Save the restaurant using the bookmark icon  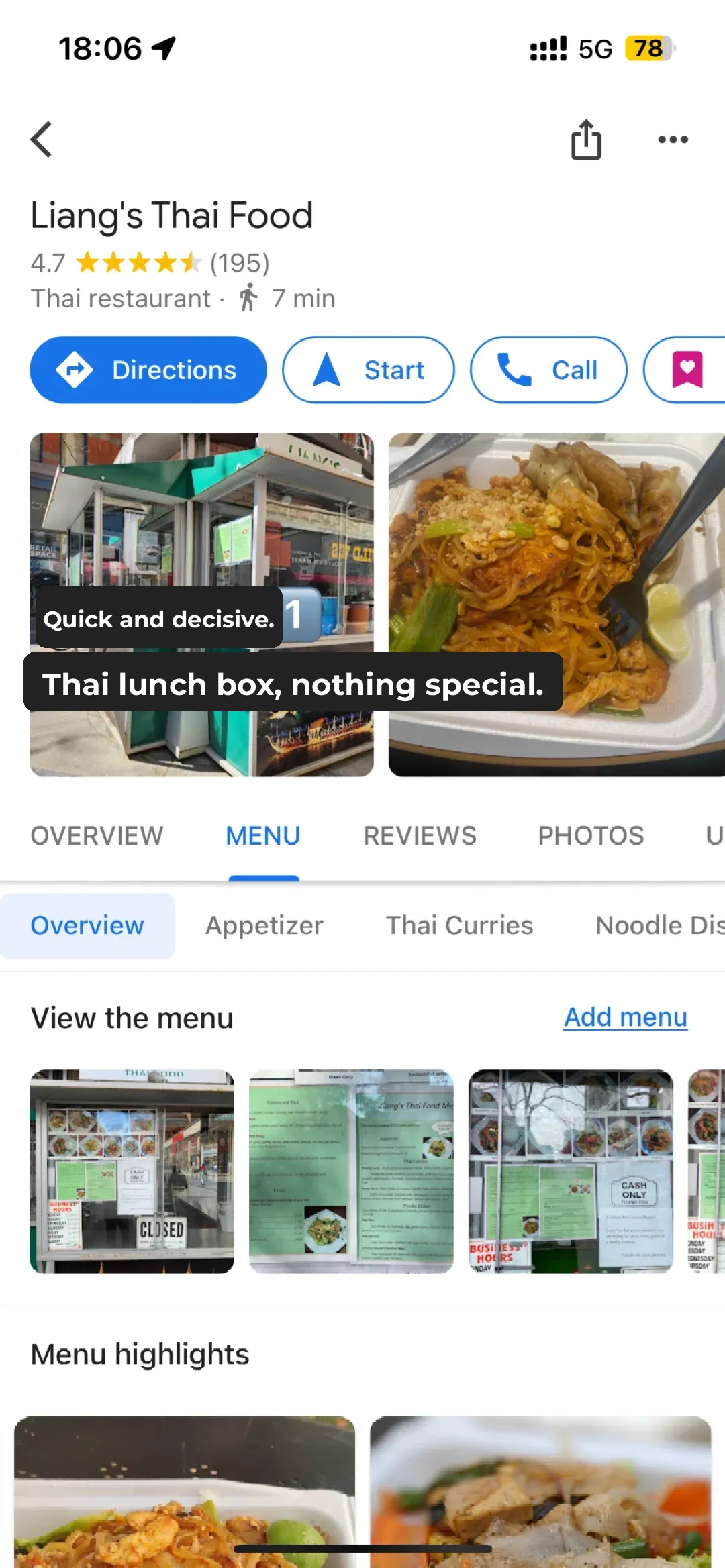687,370
